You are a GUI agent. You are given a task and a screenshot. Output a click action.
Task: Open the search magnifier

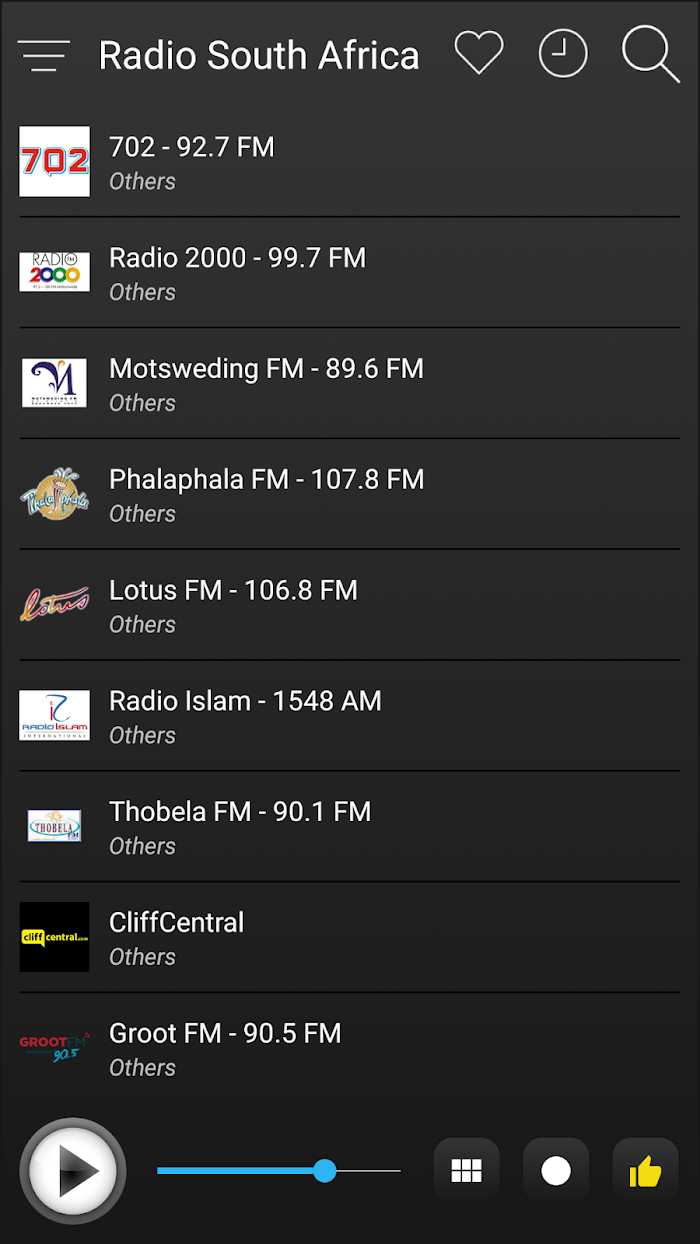pos(650,54)
